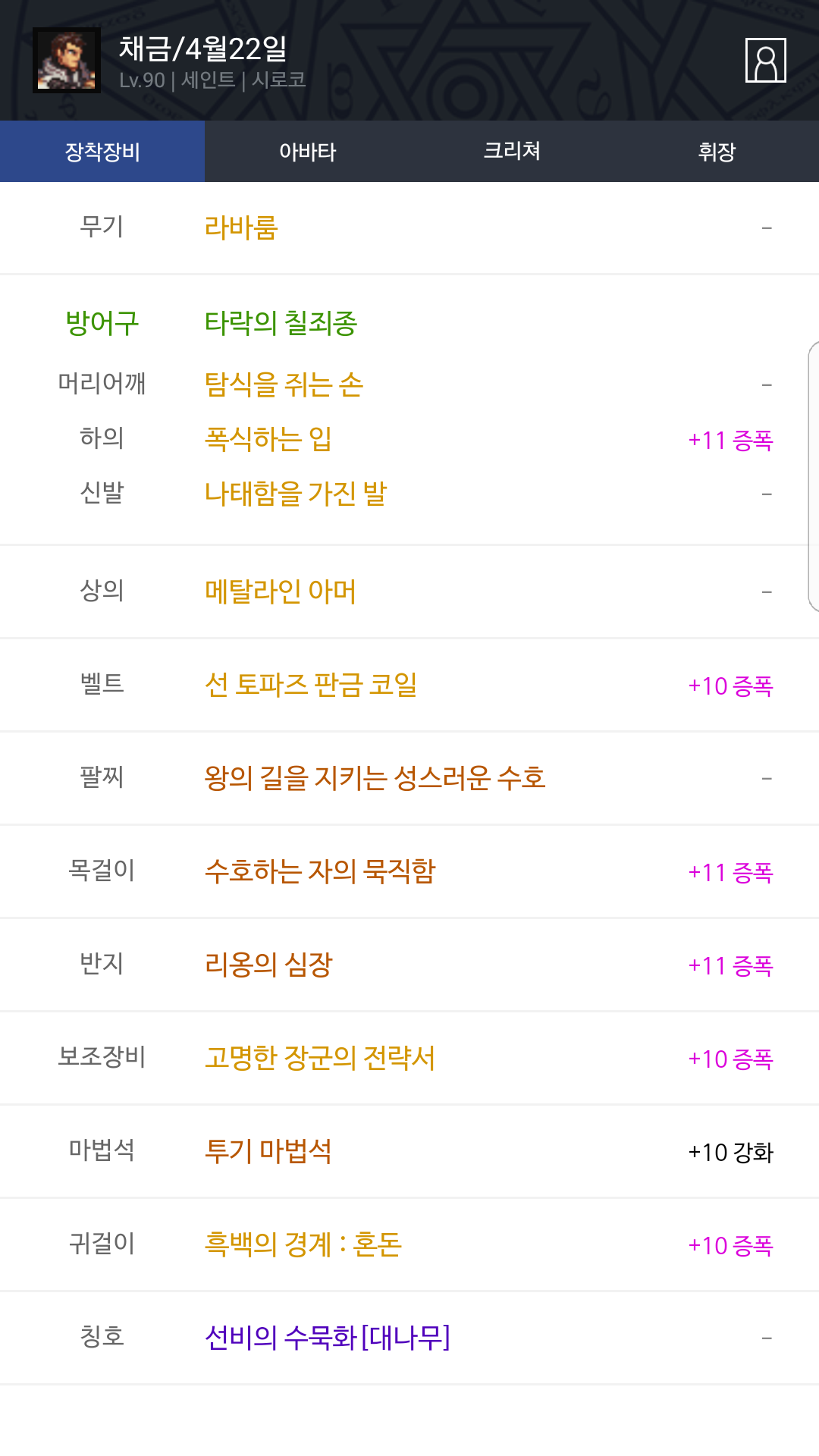Switch to the 크리쳐 tab

click(x=512, y=152)
